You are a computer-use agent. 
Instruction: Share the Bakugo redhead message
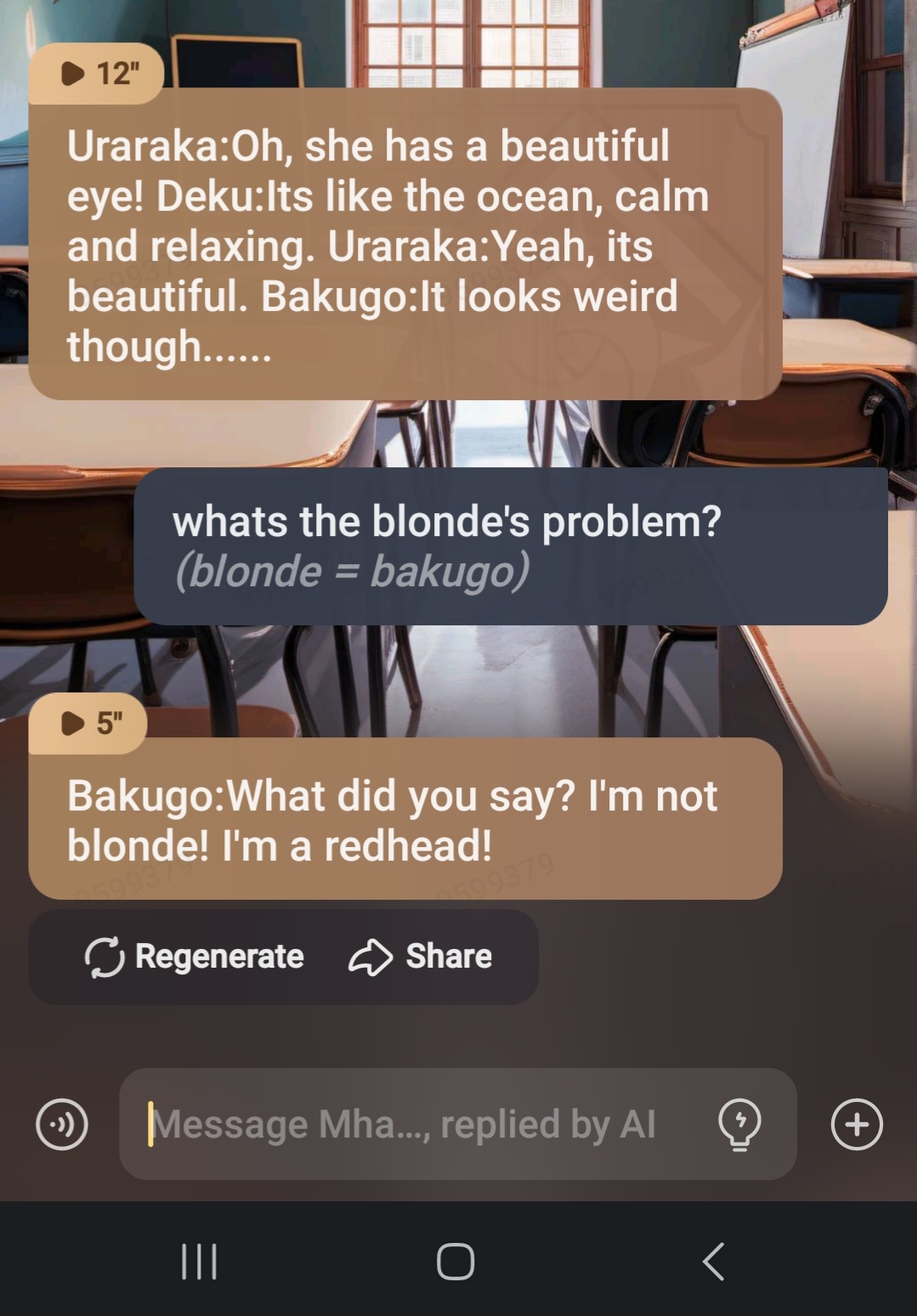click(421, 957)
